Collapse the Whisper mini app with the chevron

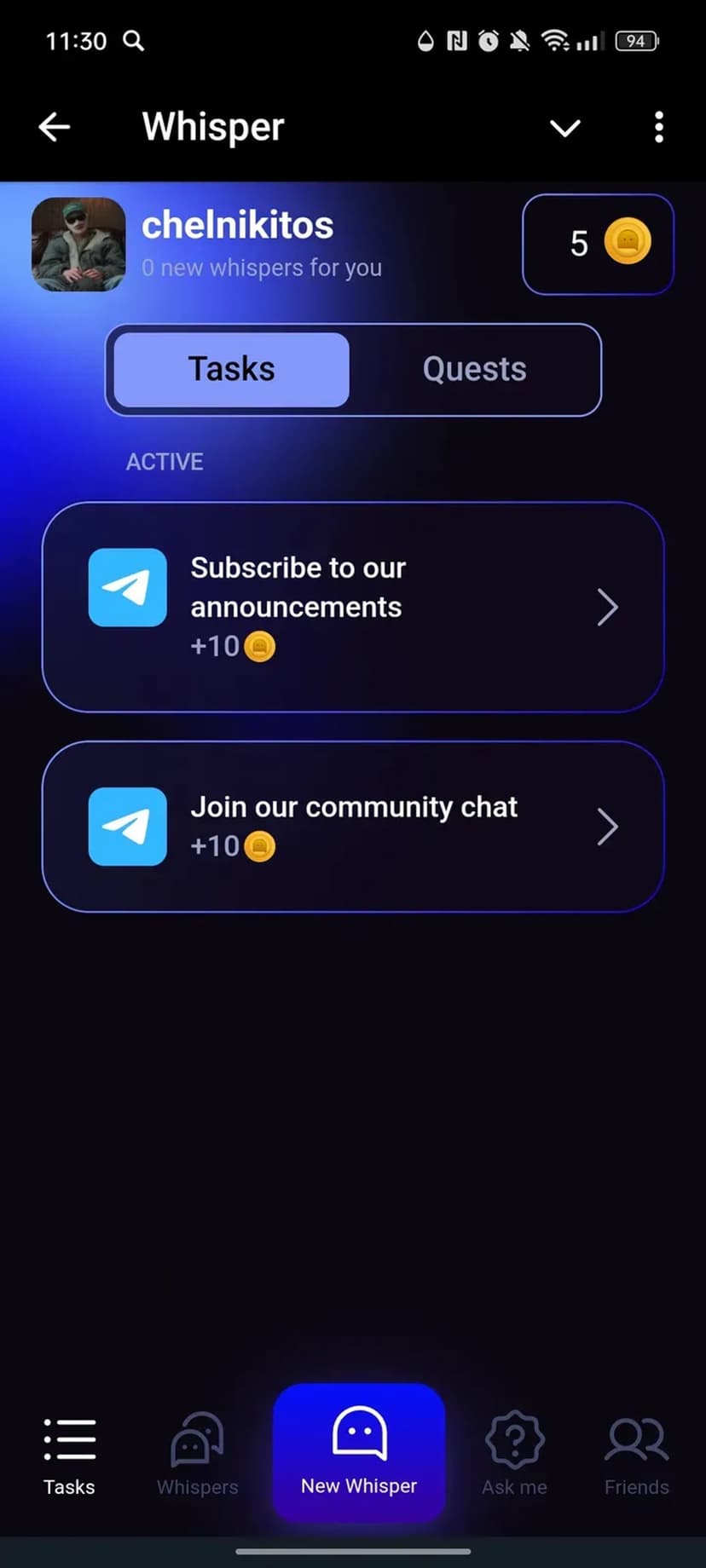tap(564, 128)
